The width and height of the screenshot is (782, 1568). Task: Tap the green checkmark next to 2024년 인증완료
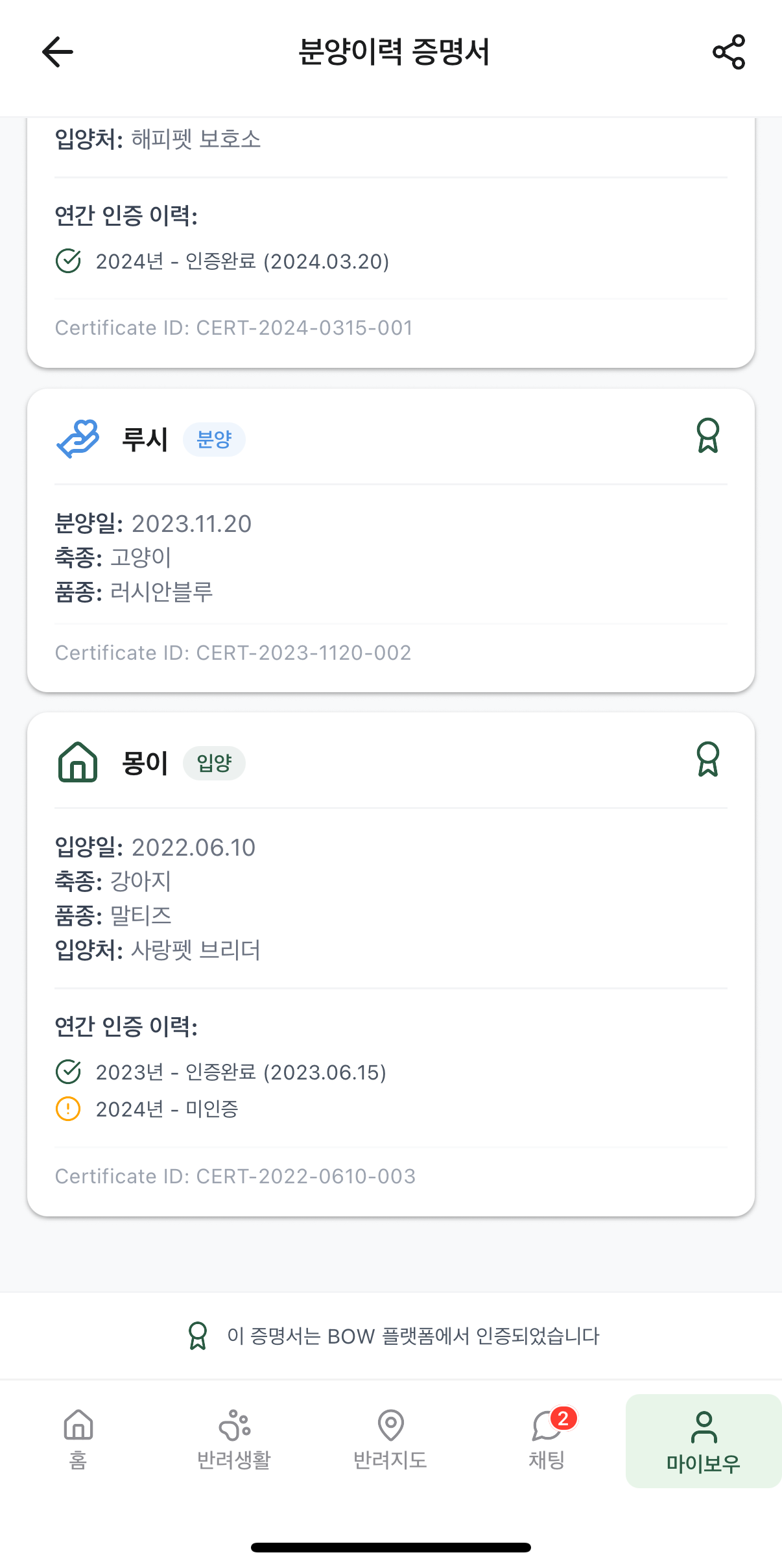pyautogui.click(x=68, y=261)
